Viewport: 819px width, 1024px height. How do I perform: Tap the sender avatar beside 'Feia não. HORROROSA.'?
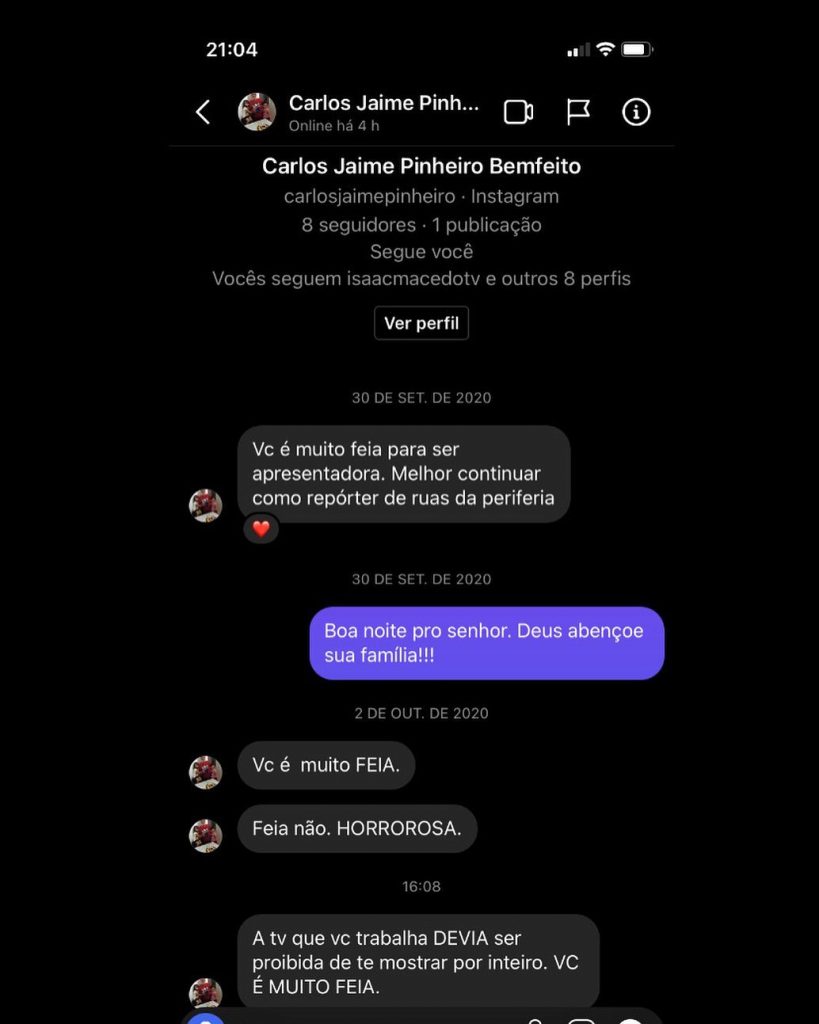[x=206, y=835]
